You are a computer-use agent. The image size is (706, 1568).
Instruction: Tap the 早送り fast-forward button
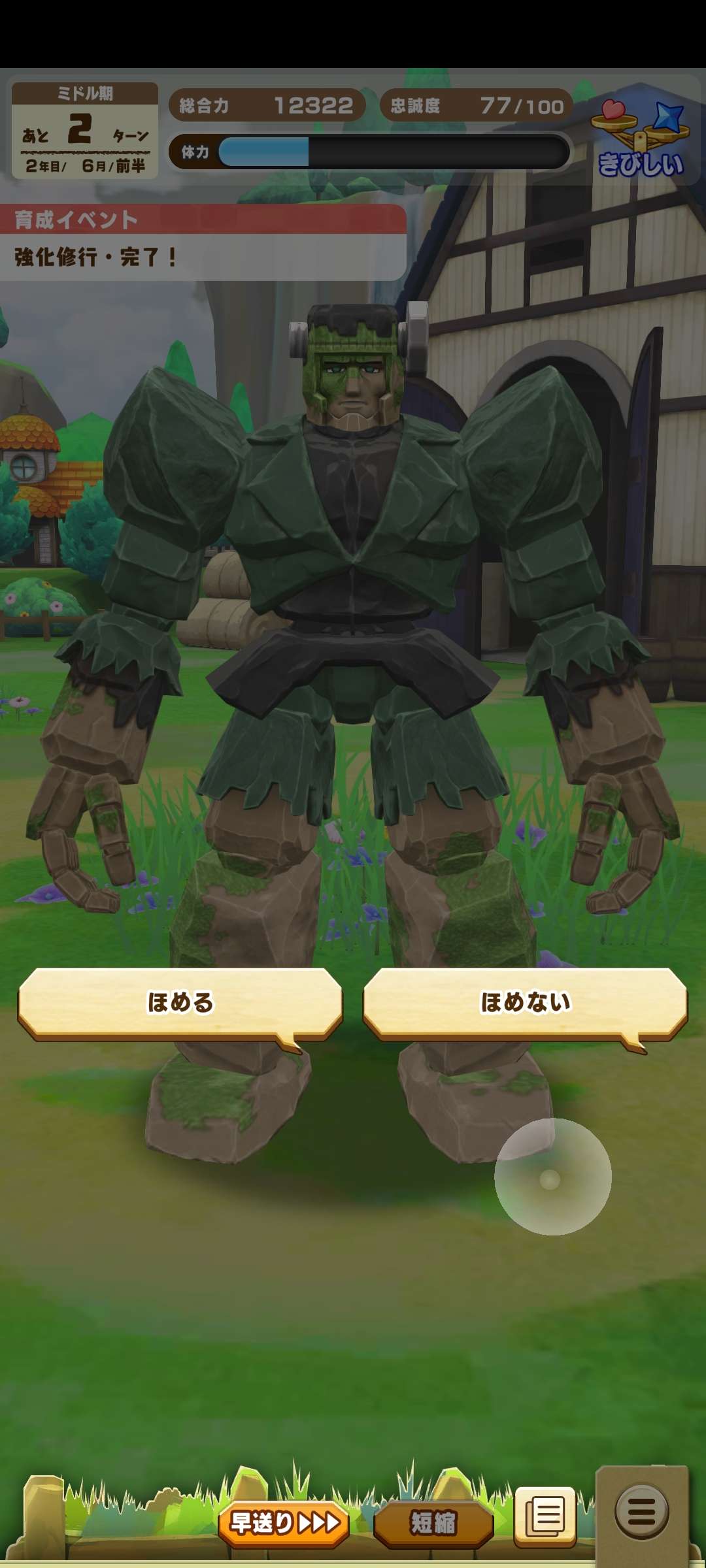pos(284,1523)
